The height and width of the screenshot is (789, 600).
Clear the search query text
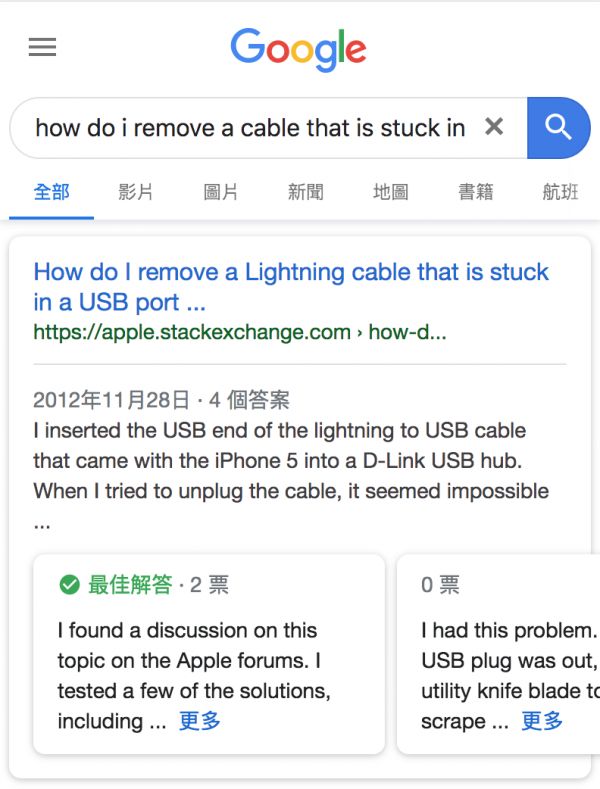(494, 127)
